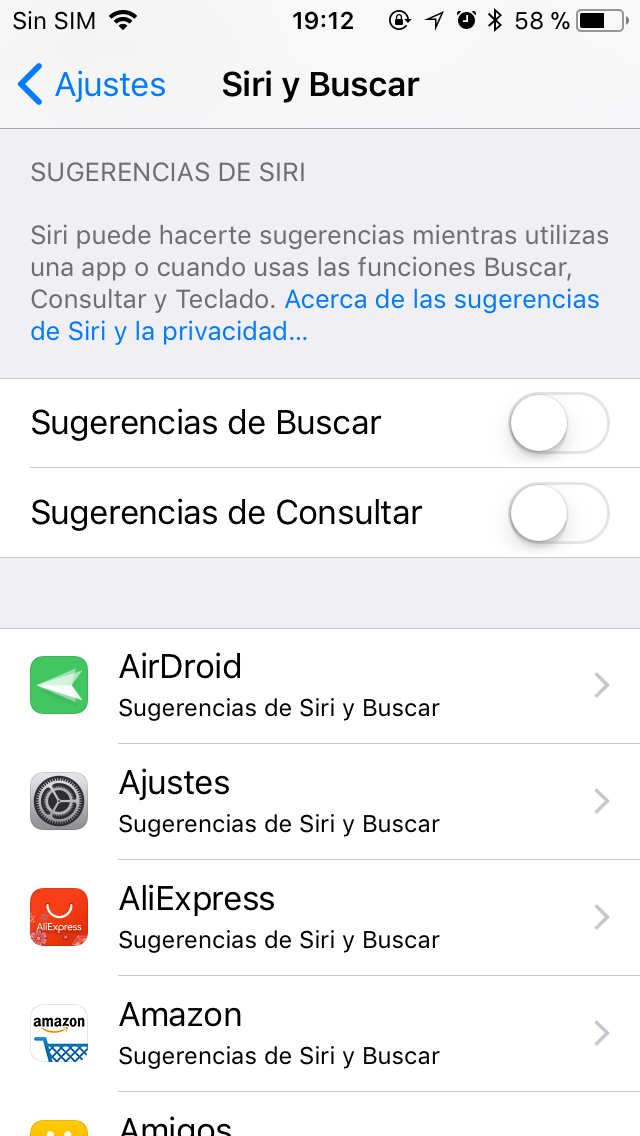Go back to Ajustes

[91, 84]
